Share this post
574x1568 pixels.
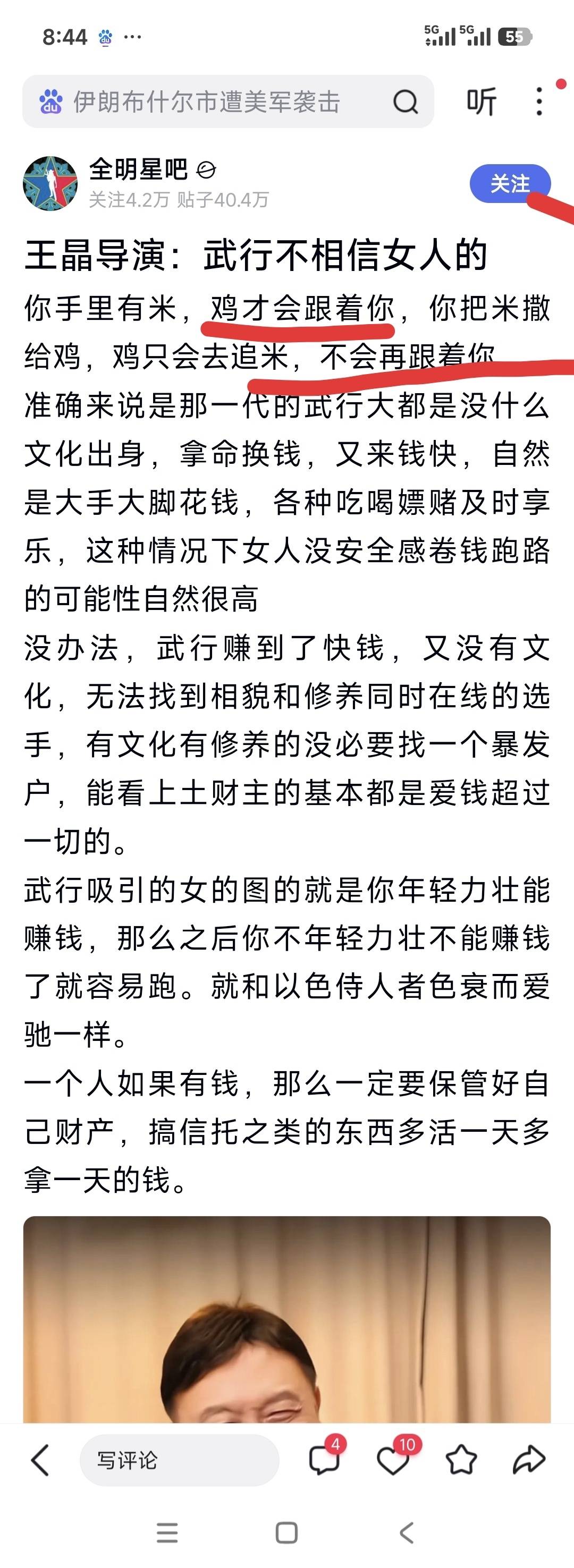tap(528, 1460)
